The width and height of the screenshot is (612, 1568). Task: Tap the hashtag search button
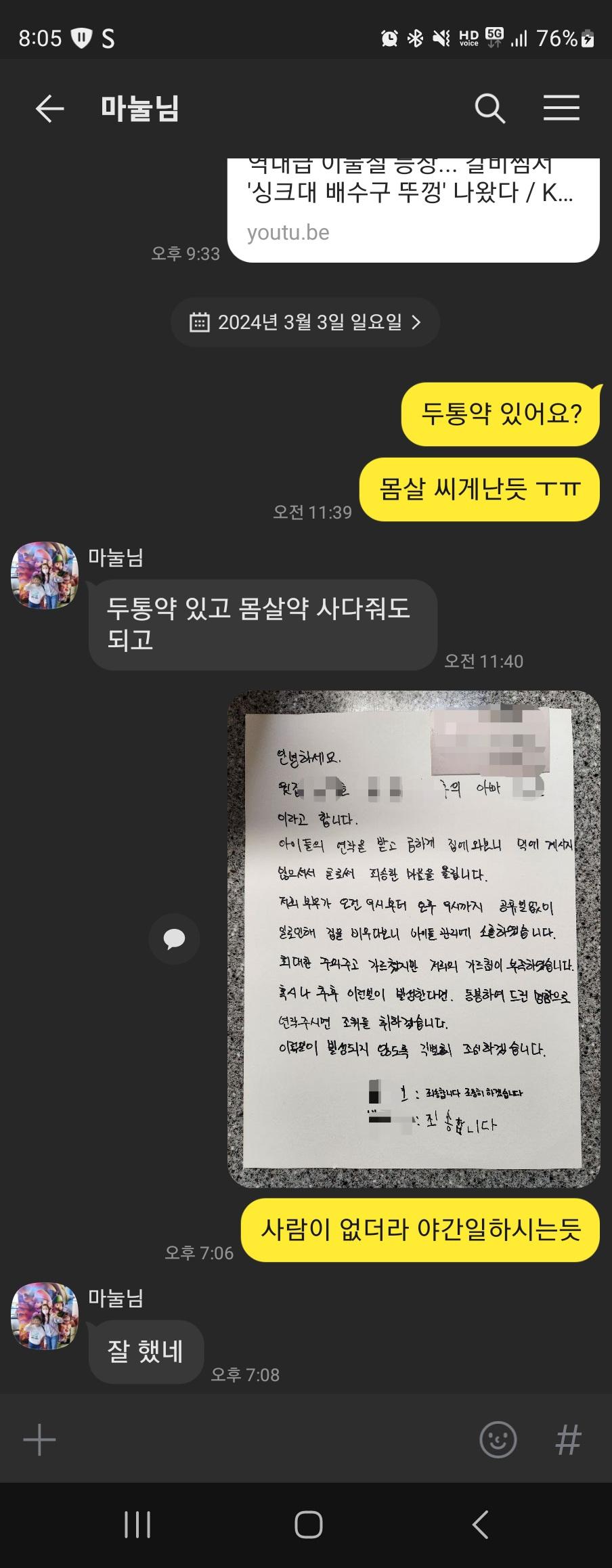tap(567, 1439)
